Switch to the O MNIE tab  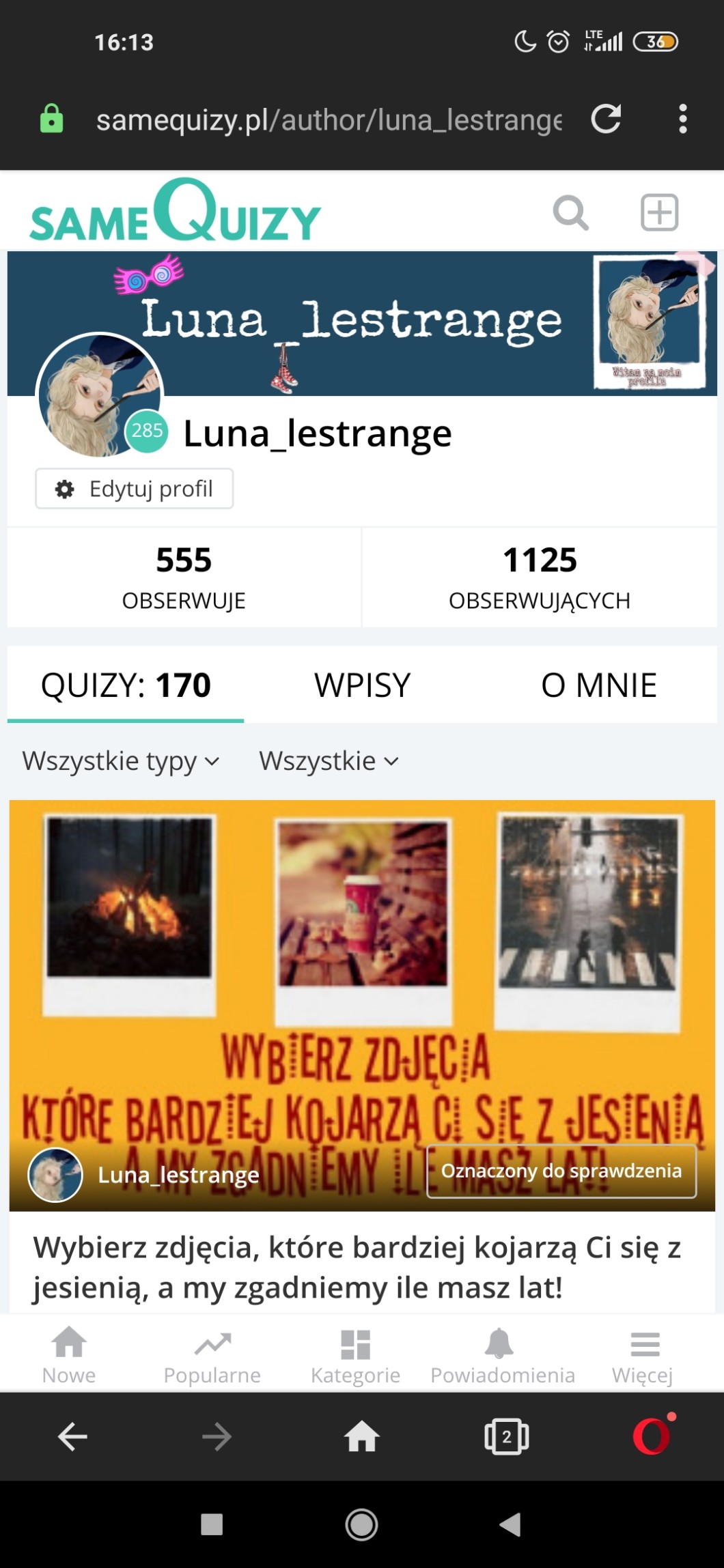click(x=598, y=685)
